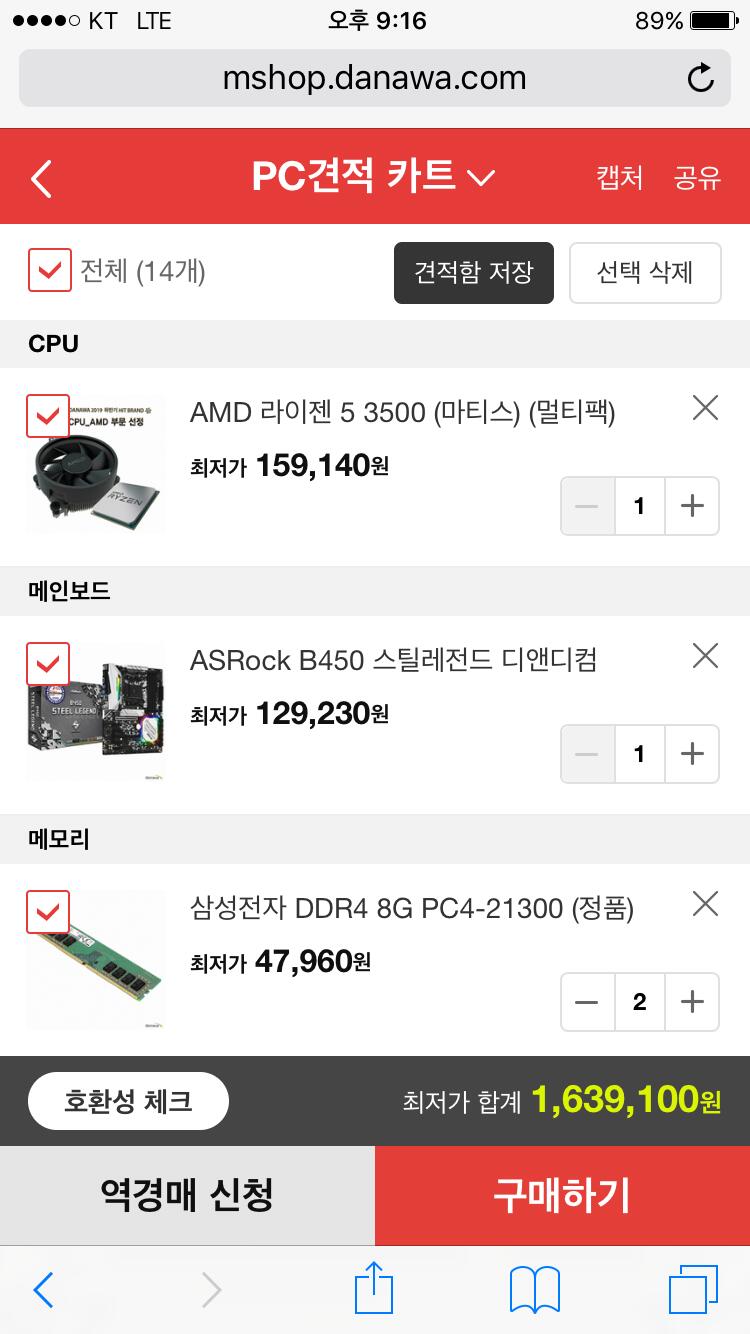Remove 삼성전자 DDR4 8G from cart

point(705,904)
